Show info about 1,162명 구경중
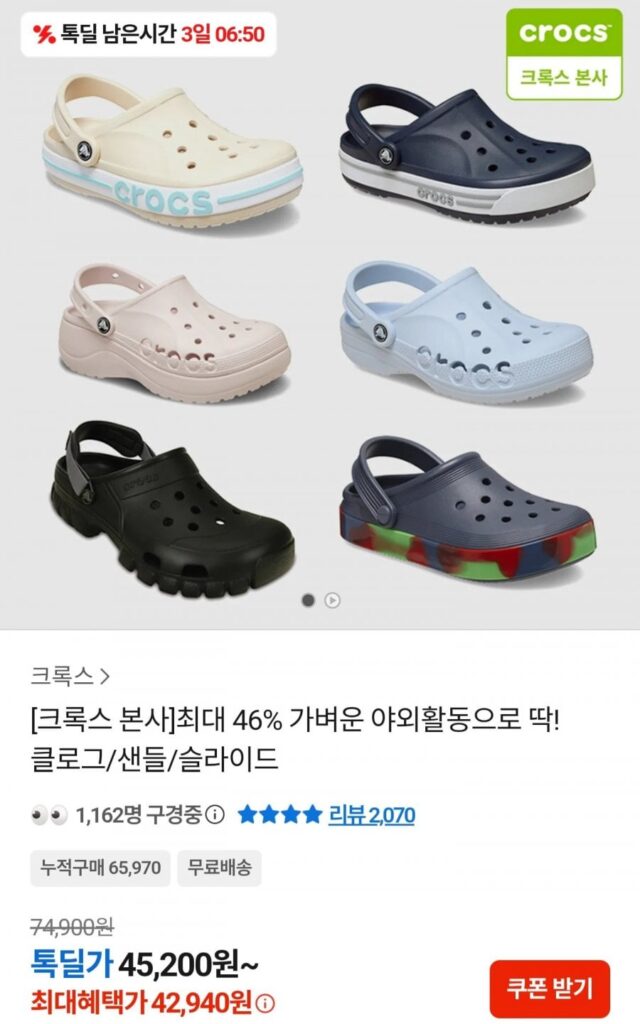640x1024 pixels. click(214, 815)
